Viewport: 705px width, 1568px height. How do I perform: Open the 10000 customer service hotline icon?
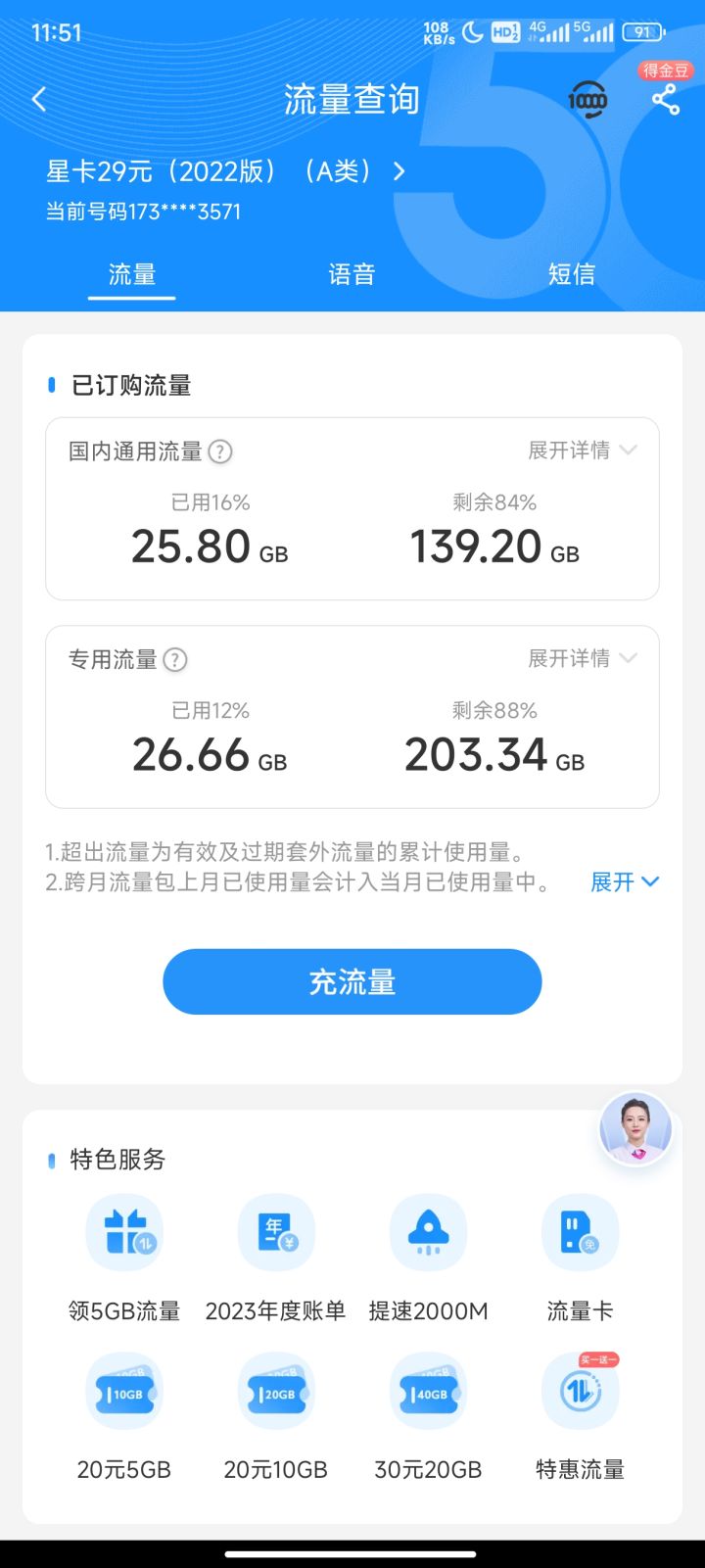tap(587, 99)
